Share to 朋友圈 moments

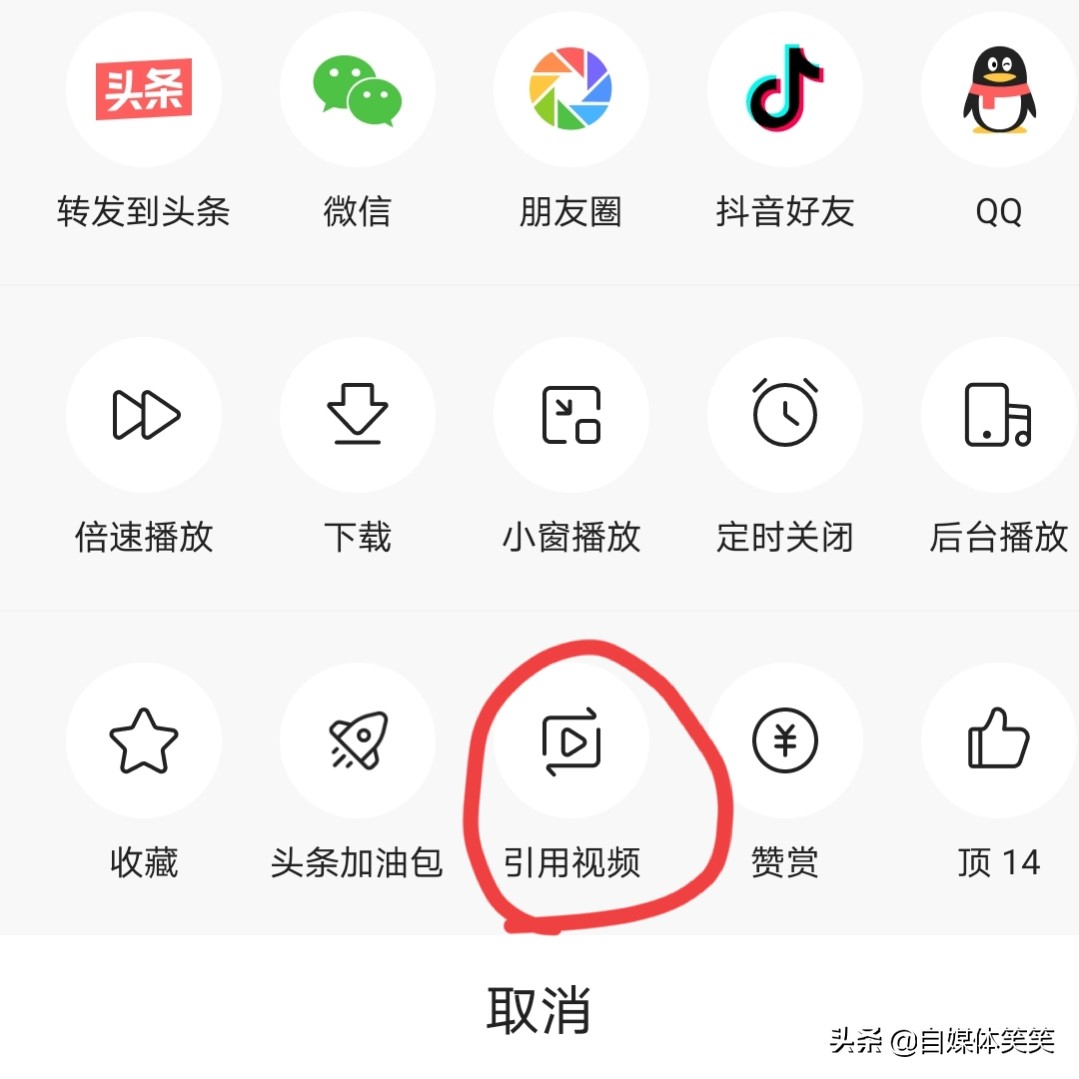[x=571, y=90]
